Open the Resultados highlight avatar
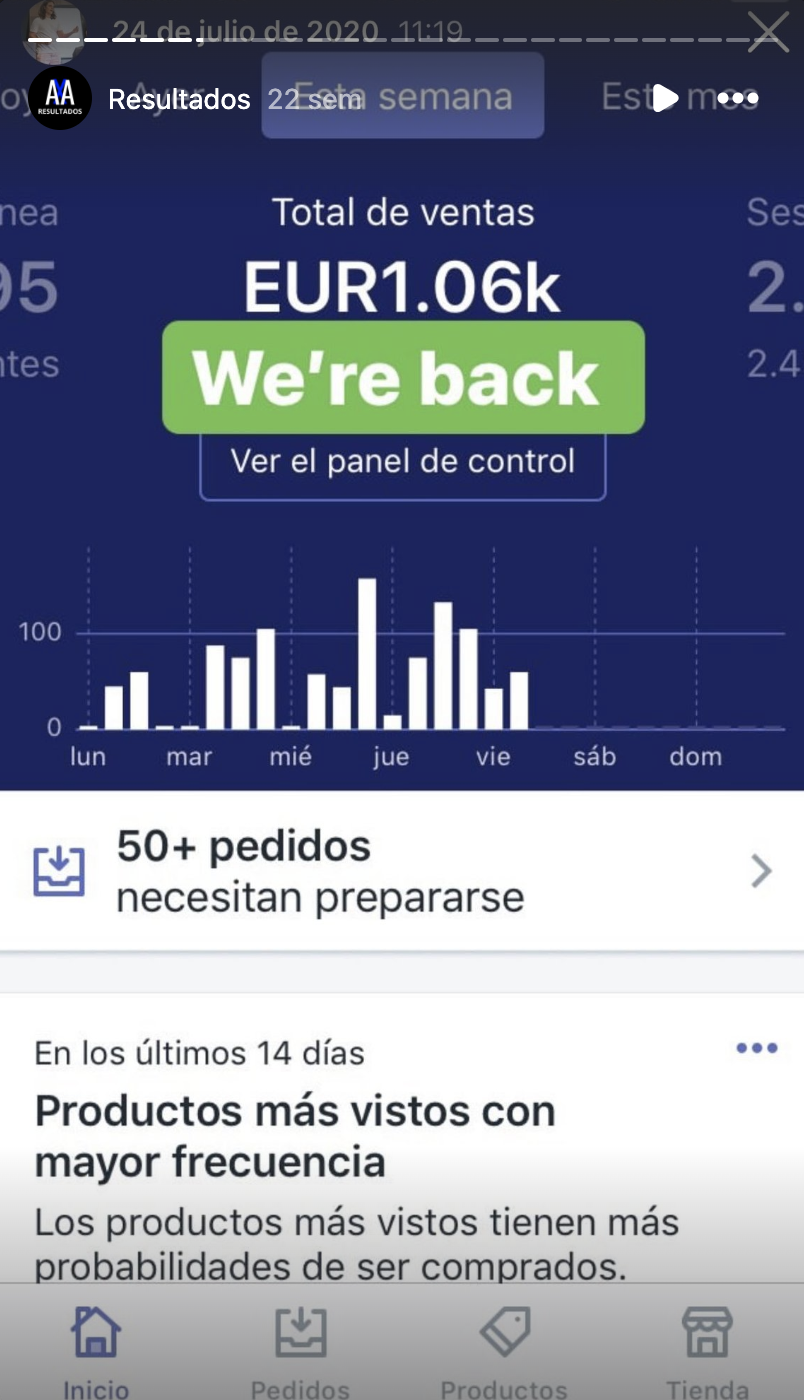The width and height of the screenshot is (804, 1400). [60, 98]
